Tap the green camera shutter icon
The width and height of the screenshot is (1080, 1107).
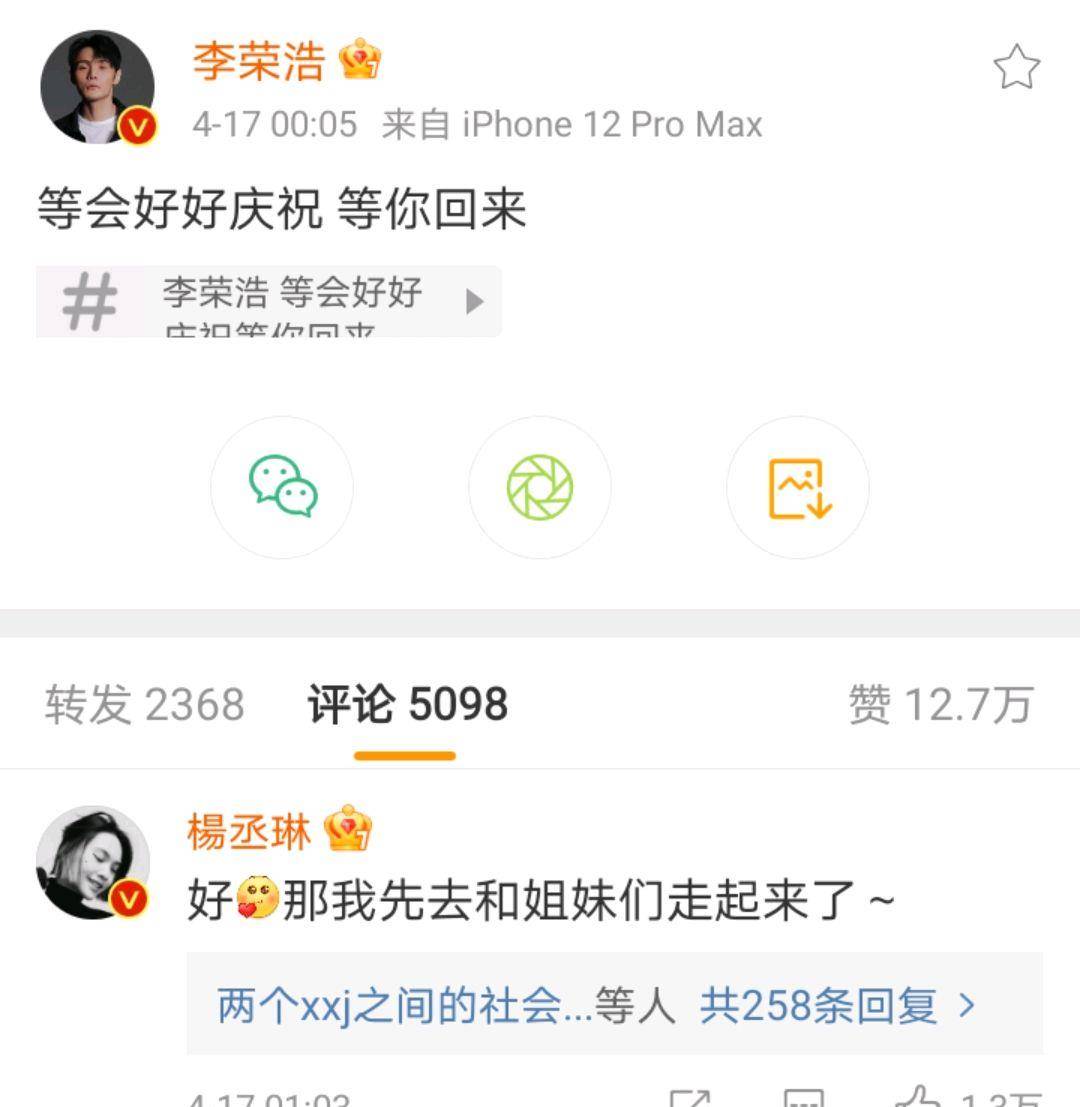(x=540, y=487)
